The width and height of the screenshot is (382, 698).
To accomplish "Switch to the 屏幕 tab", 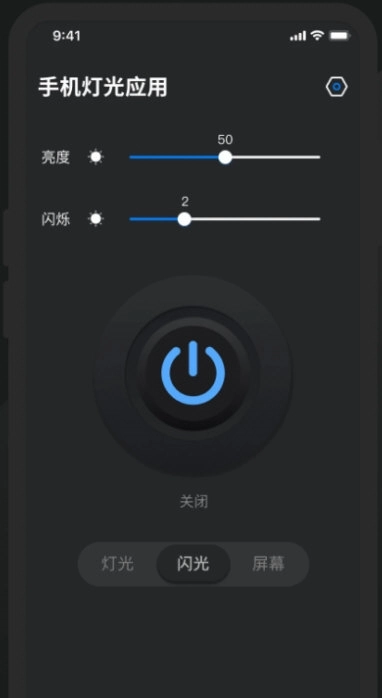I will 268,564.
